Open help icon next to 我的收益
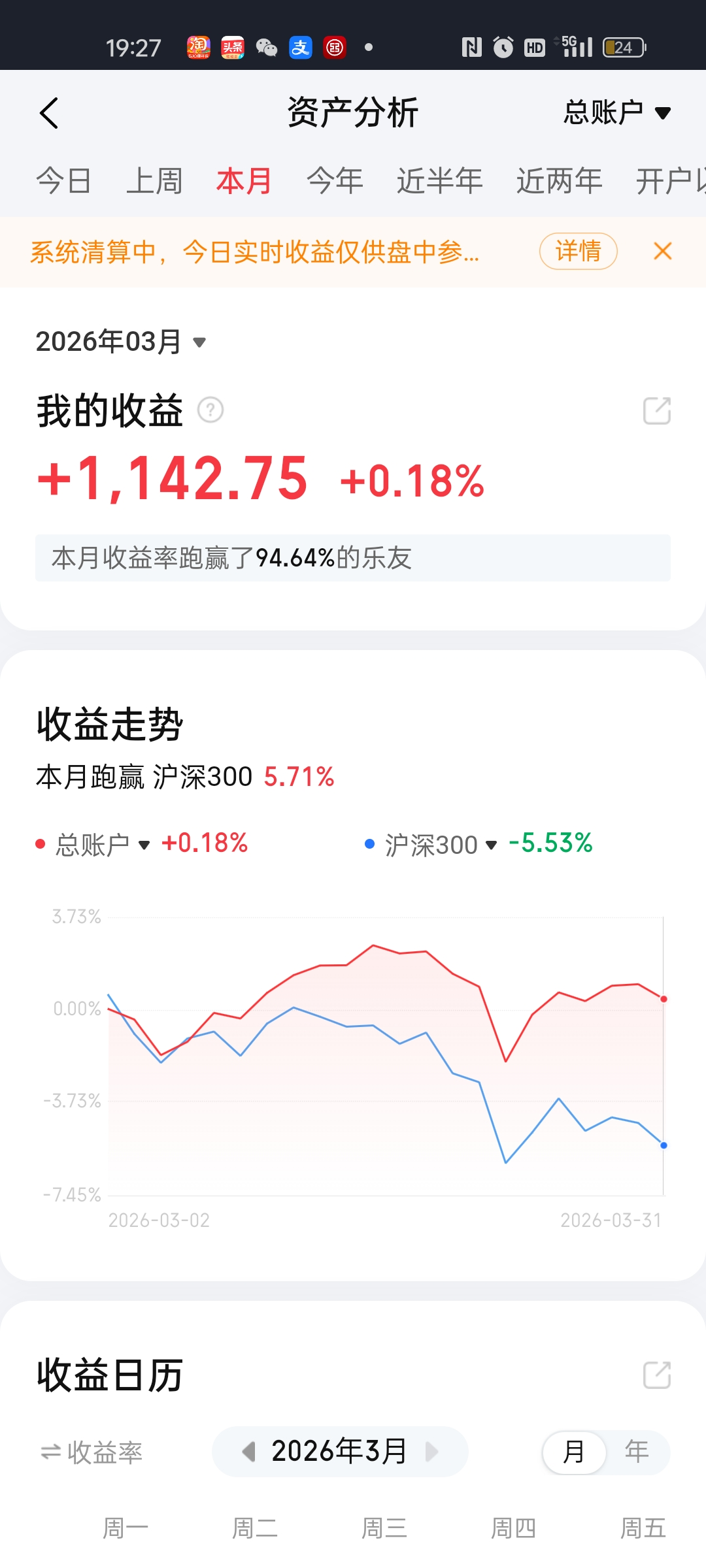Viewport: 706px width, 1568px height. pyautogui.click(x=210, y=410)
